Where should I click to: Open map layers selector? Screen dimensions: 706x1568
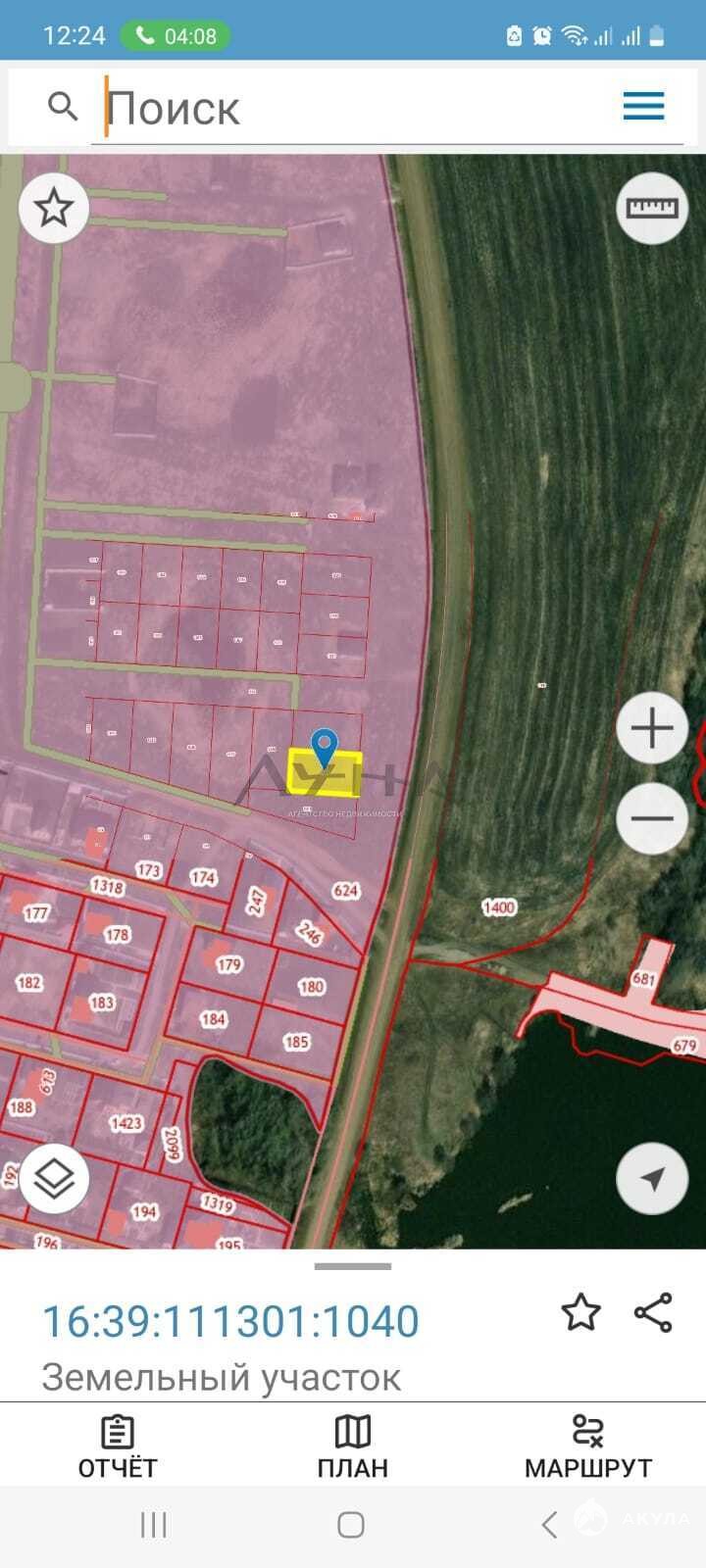54,1179
